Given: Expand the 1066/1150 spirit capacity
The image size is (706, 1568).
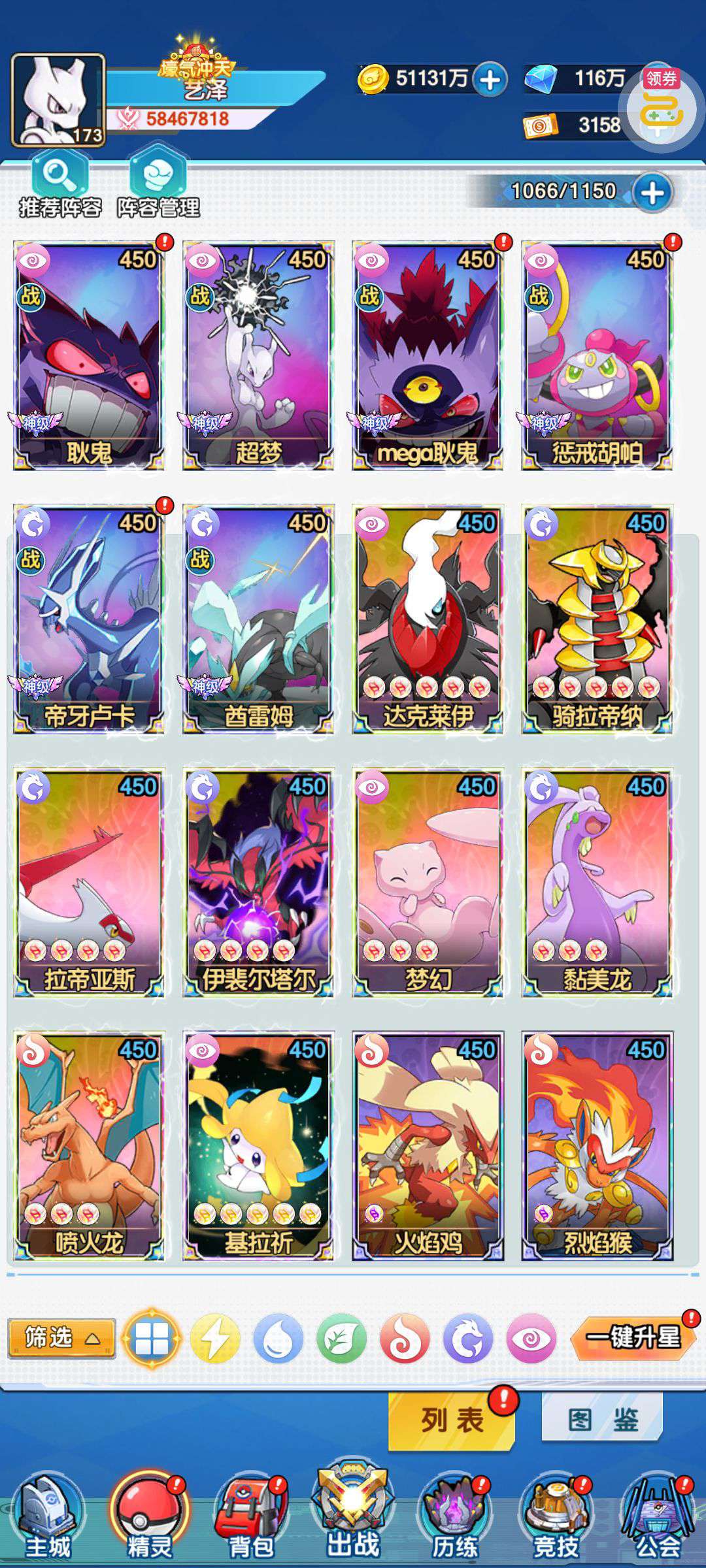Looking at the screenshot, I should point(652,192).
